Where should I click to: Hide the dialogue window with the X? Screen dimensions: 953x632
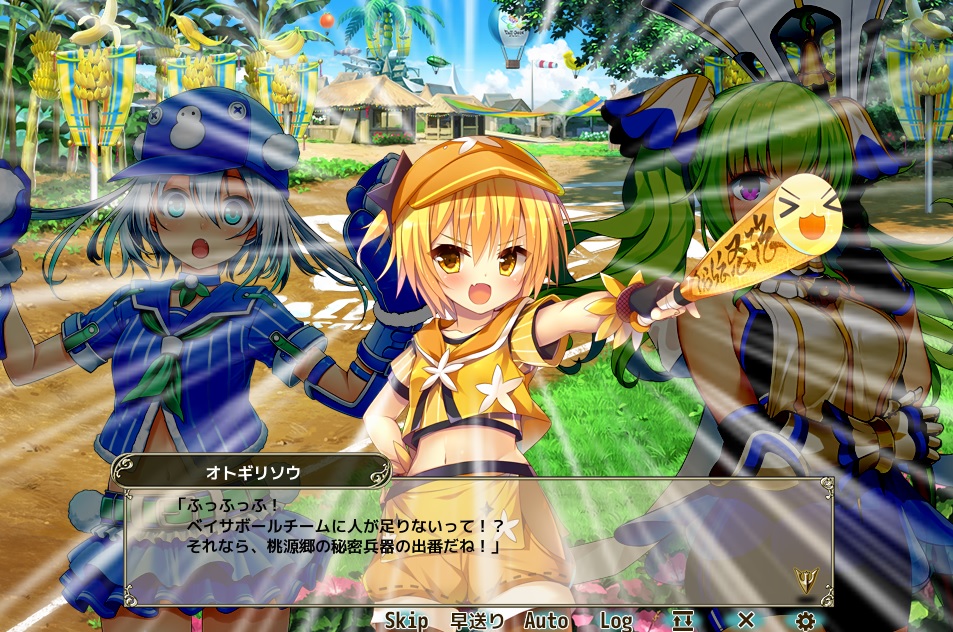746,620
